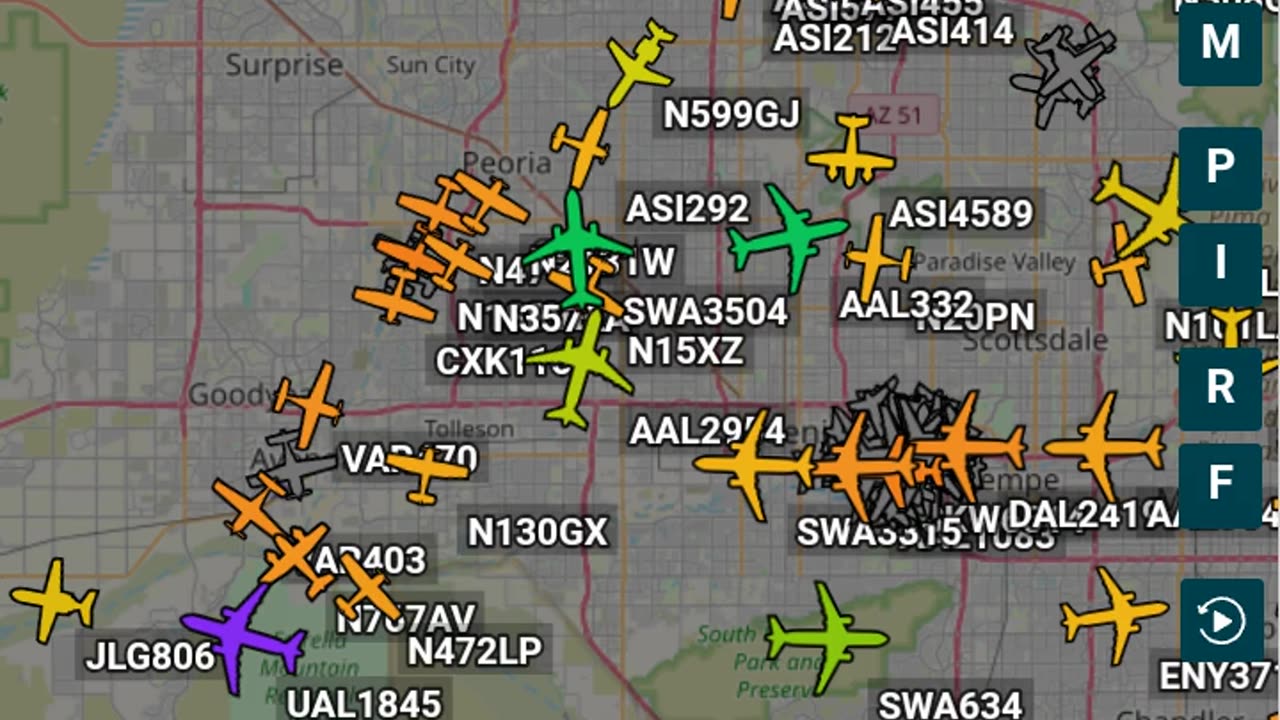1280x720 pixels.
Task: Tap the F button
Action: 1220,484
